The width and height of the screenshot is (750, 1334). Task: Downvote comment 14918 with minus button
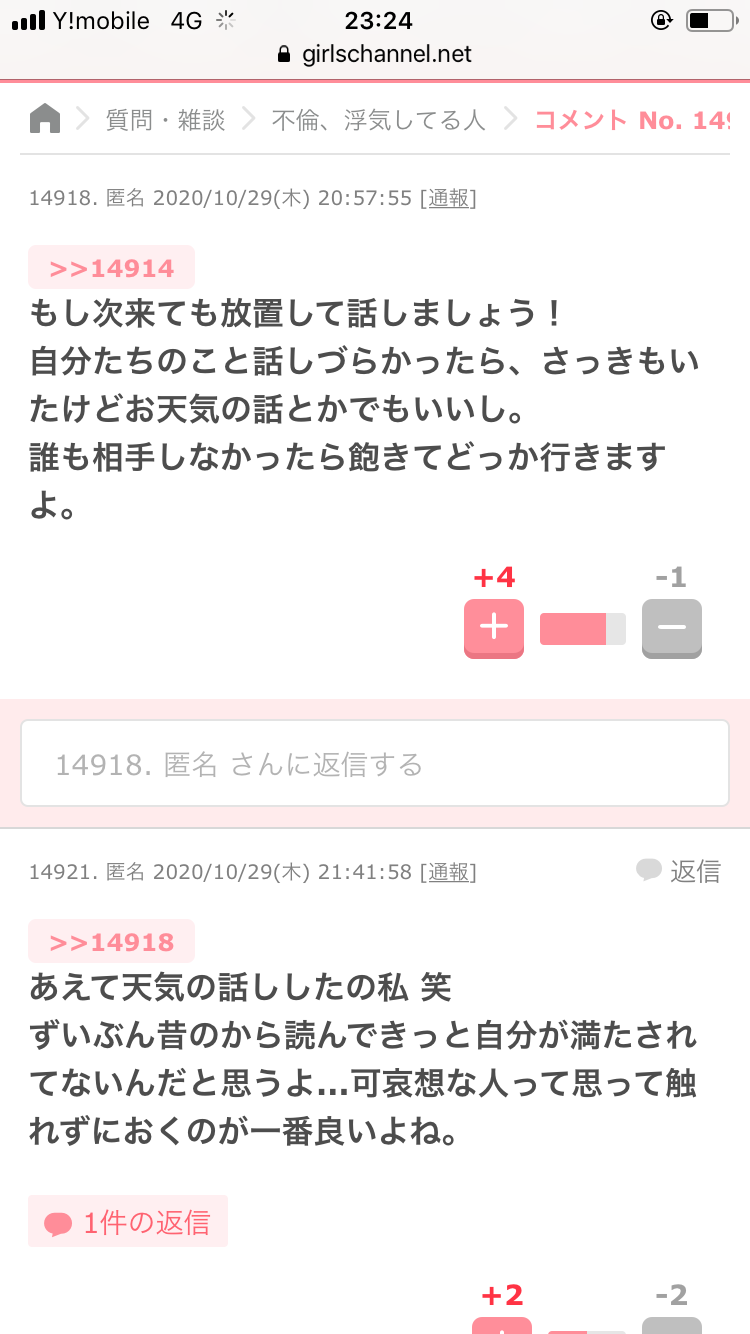click(672, 629)
